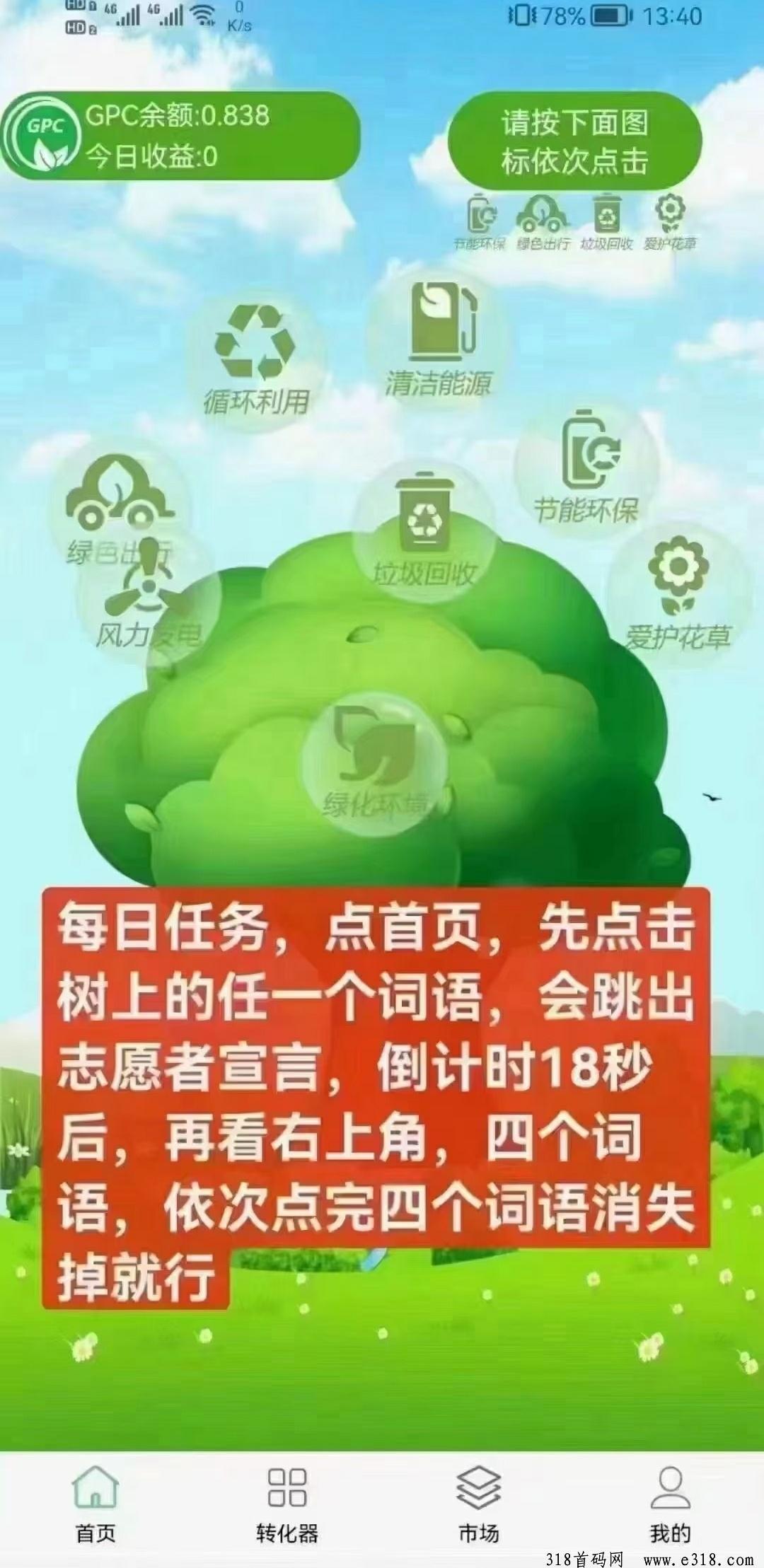
Task: Open the GPC balance panel
Action: pyautogui.click(x=180, y=135)
